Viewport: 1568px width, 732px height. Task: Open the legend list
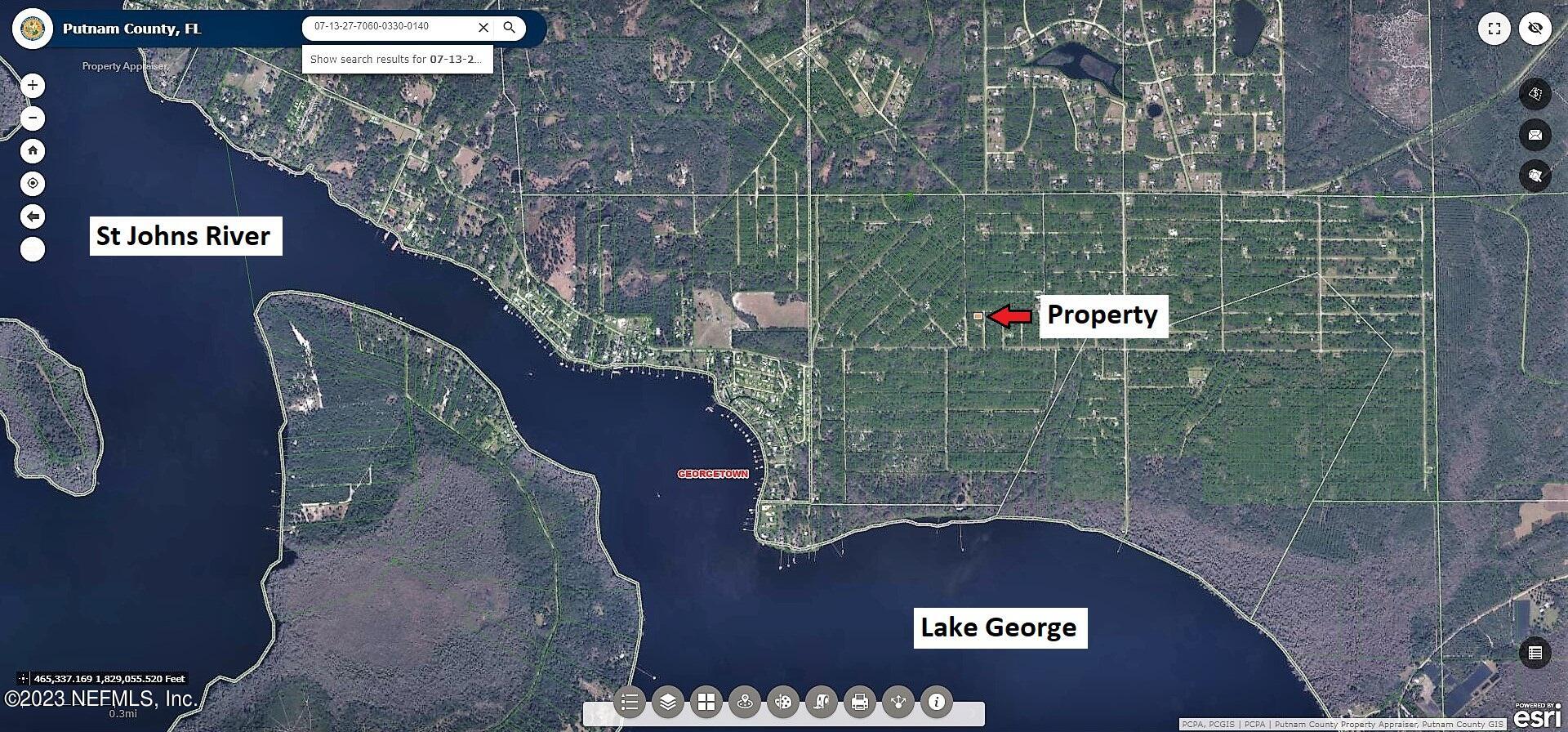click(x=629, y=702)
